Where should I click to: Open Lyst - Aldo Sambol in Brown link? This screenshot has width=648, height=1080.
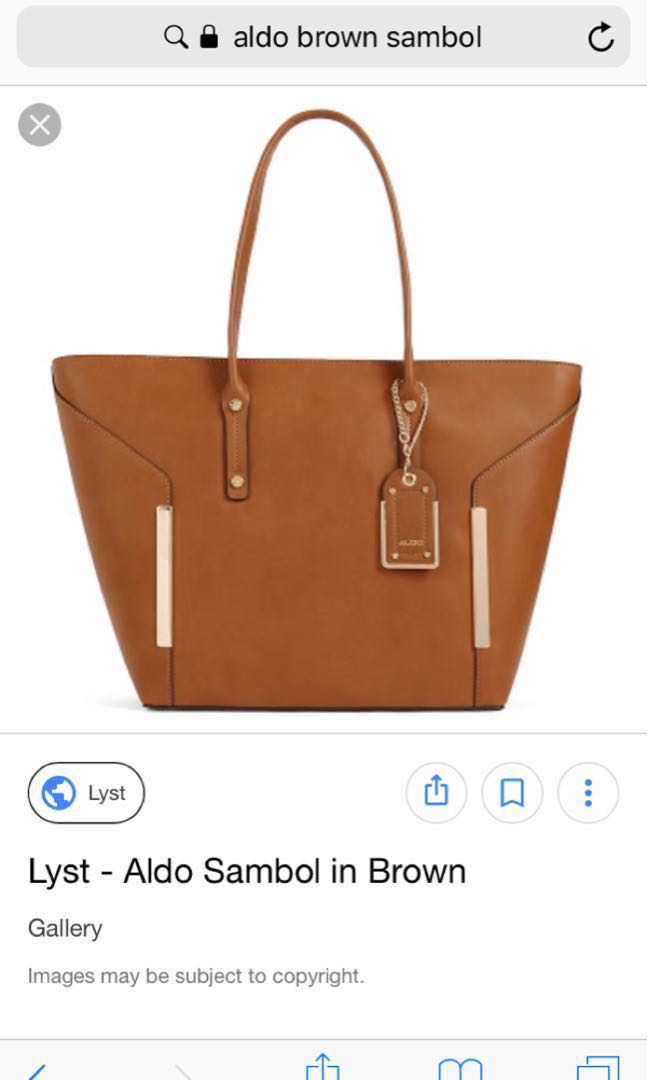[247, 871]
